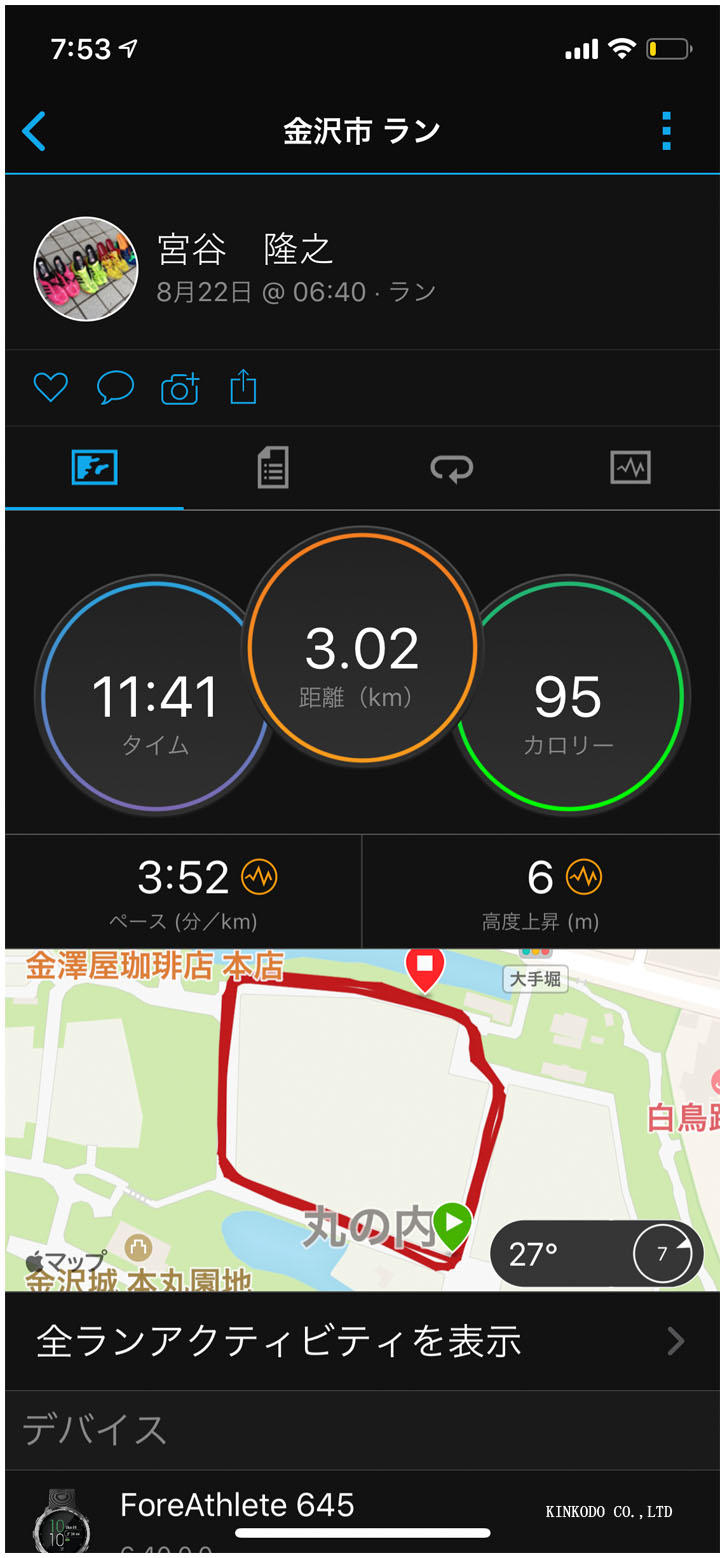This screenshot has width=725, height=1558.
Task: Switch to the stats details tab
Action: coord(272,468)
